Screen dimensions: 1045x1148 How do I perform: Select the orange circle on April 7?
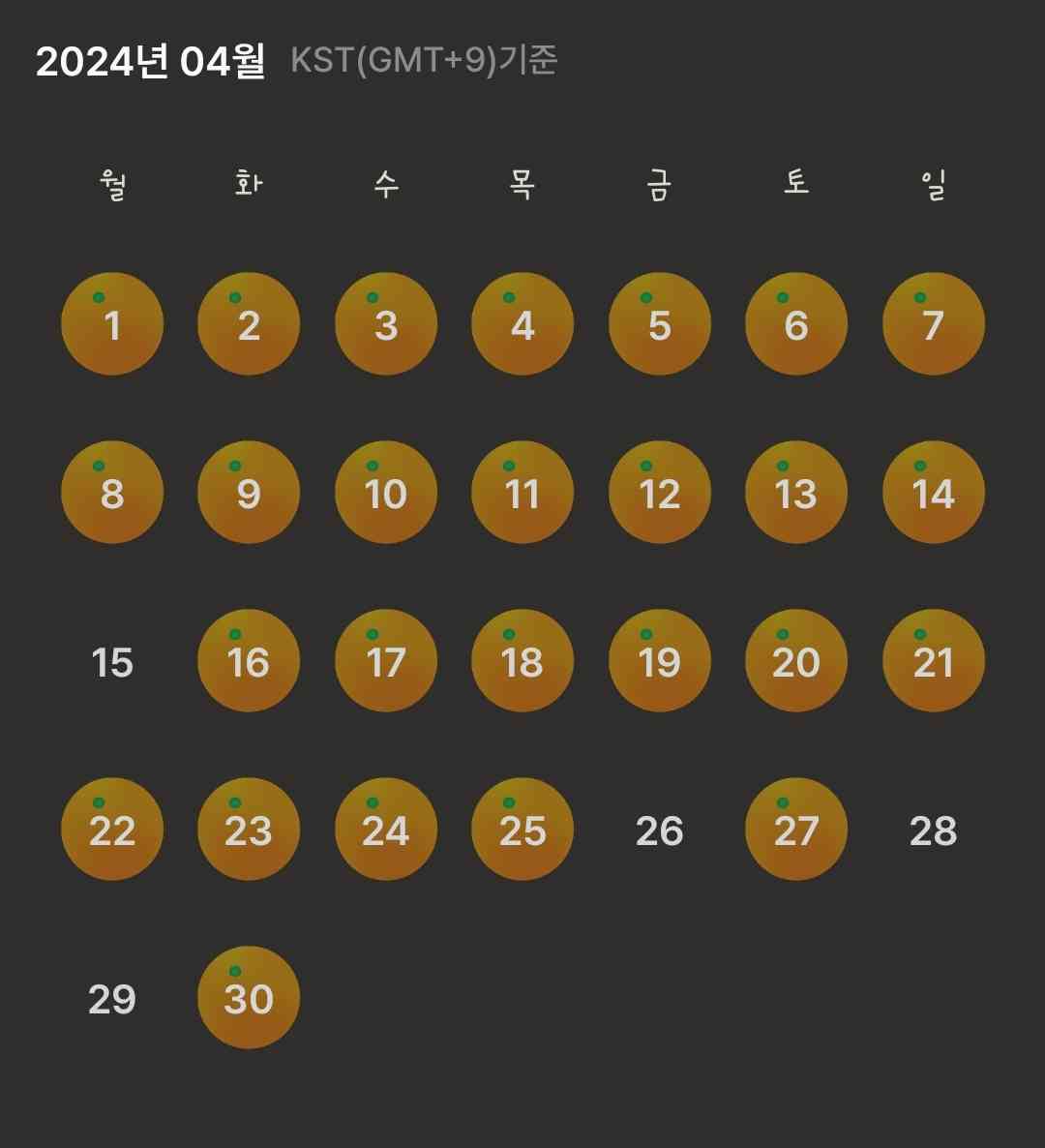(x=933, y=324)
